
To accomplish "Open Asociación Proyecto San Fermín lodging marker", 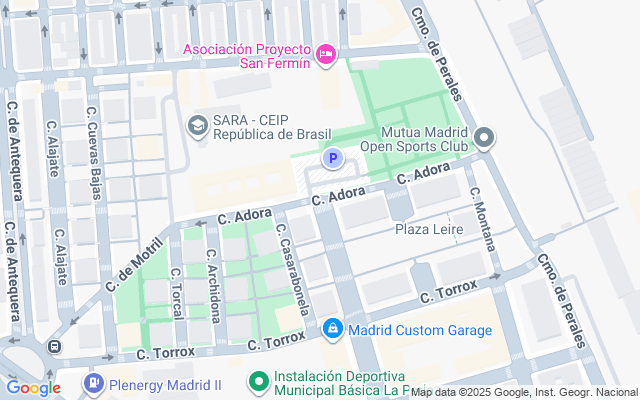I will tap(325, 54).
